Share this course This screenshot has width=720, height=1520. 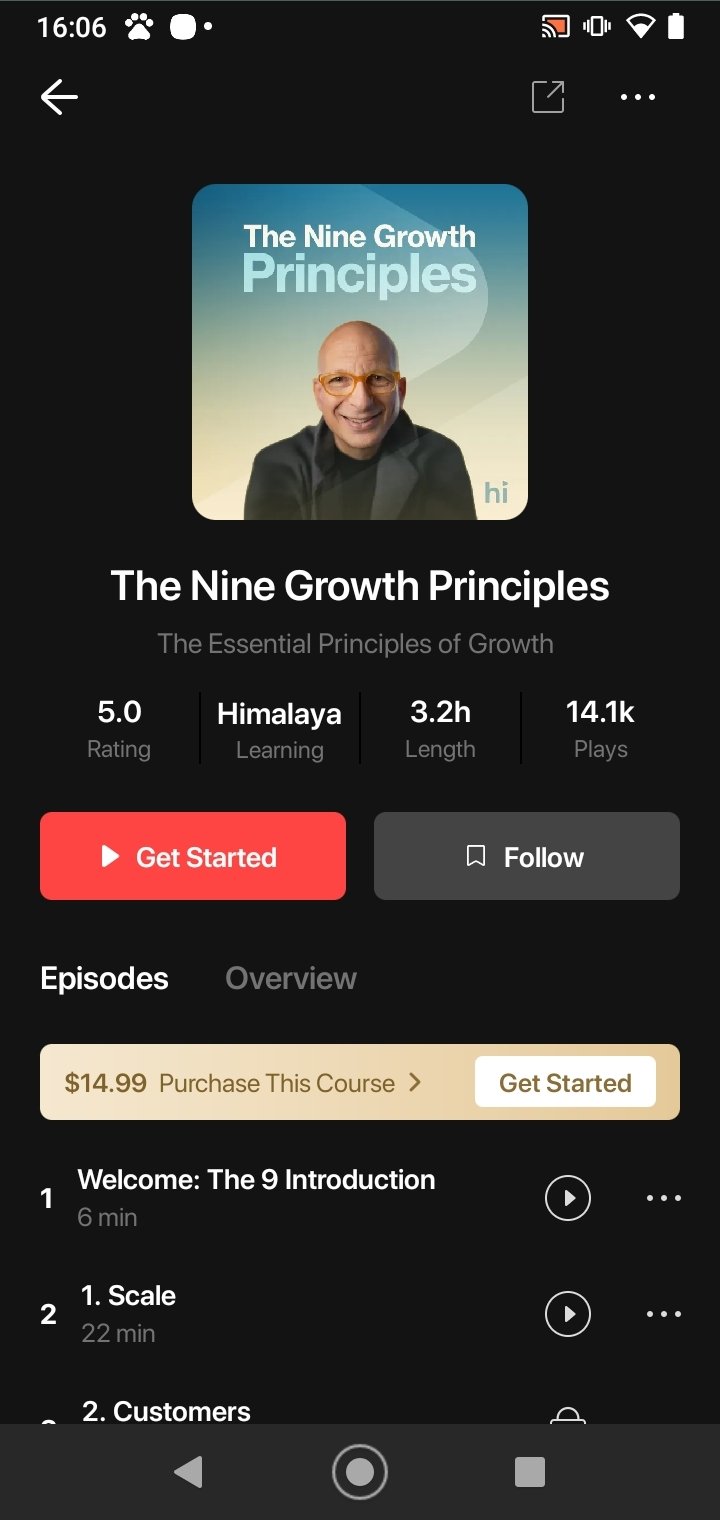pos(548,97)
